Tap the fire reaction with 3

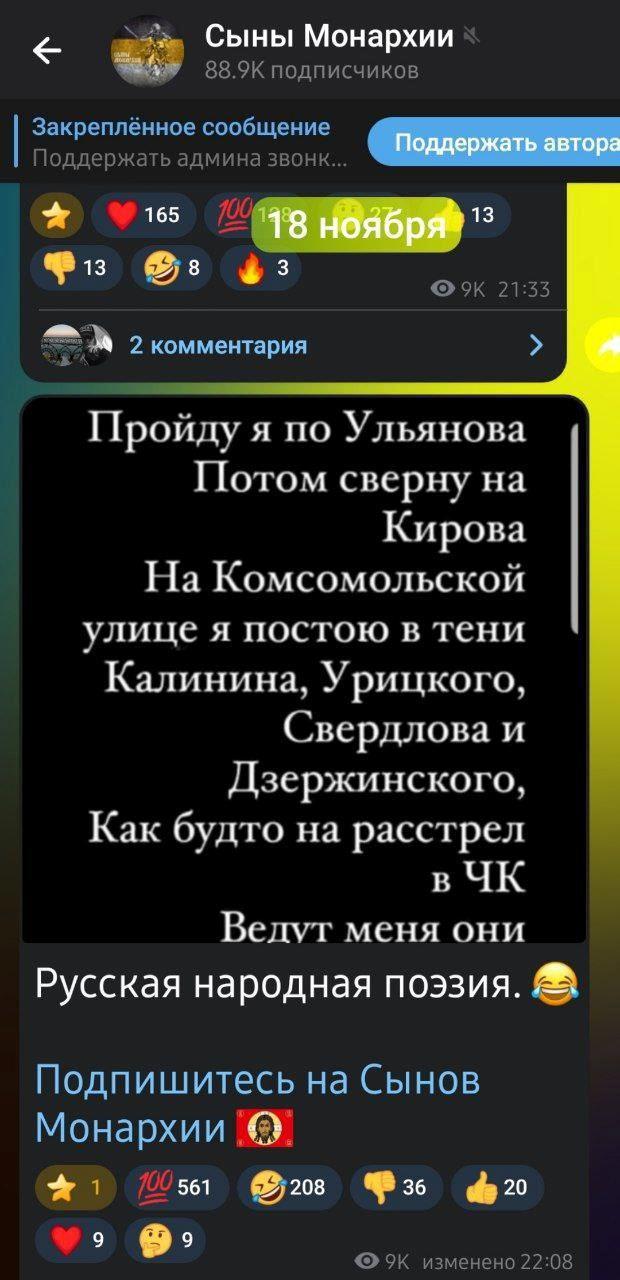coord(261,267)
